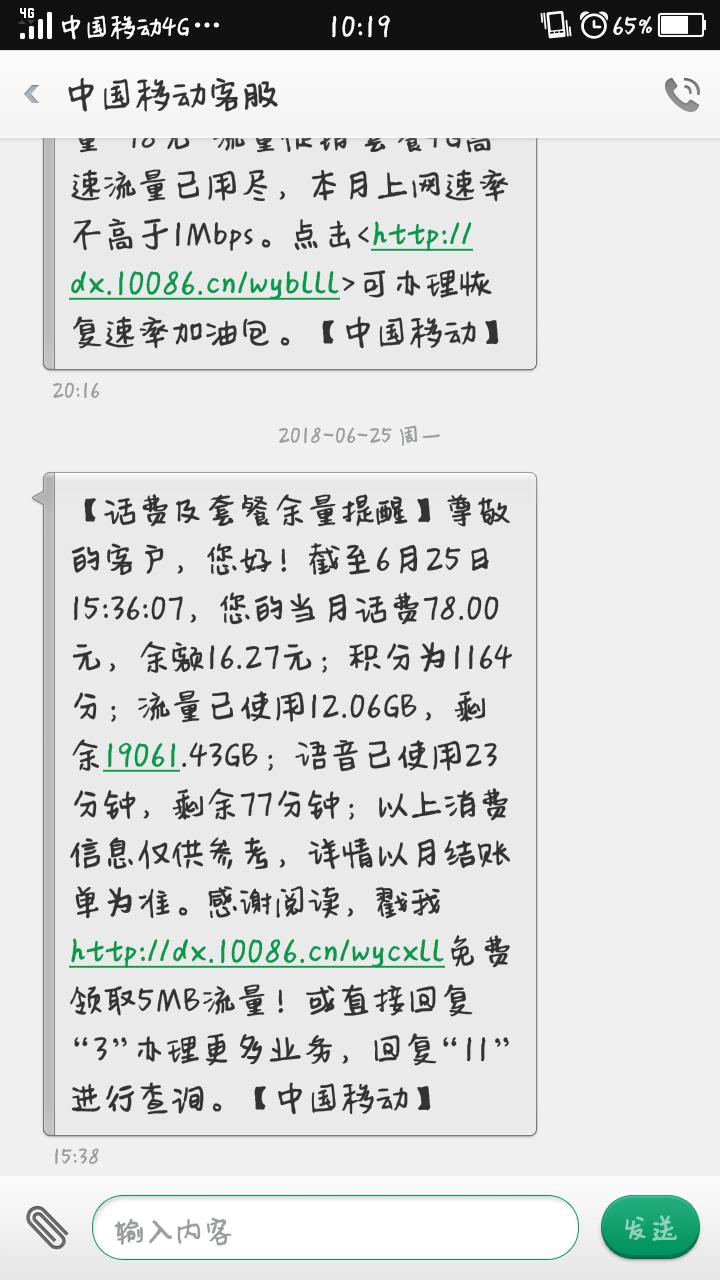Tap the 2018-06-25 周一 date header
Viewport: 720px width, 1280px height.
(x=360, y=436)
